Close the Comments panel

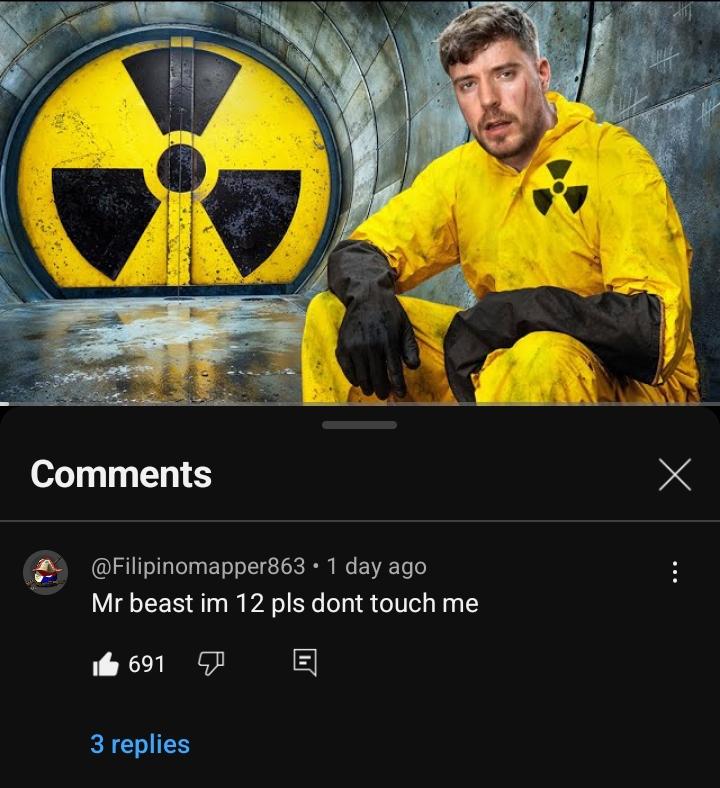point(675,475)
